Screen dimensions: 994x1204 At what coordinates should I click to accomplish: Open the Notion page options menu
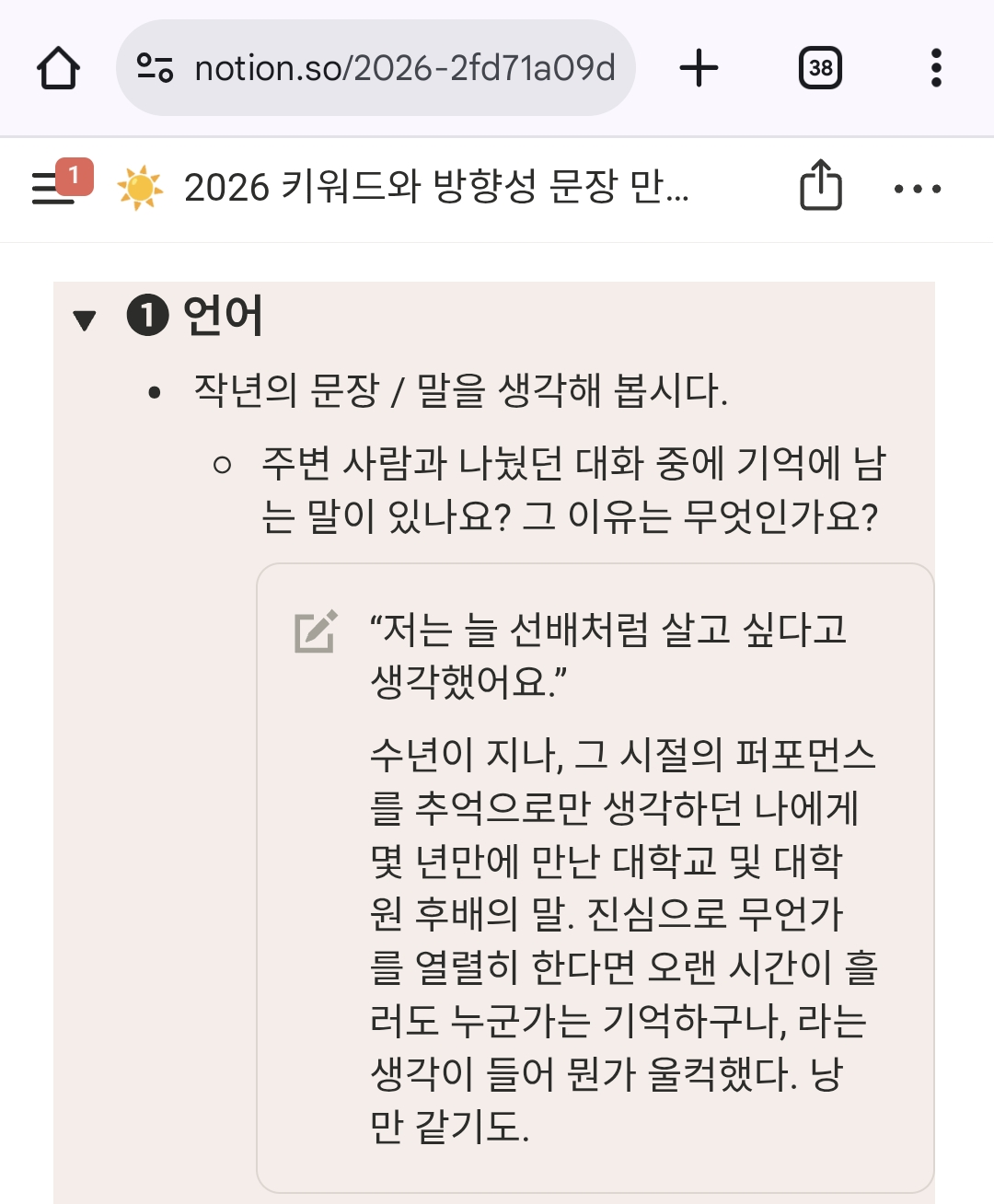pyautogui.click(x=917, y=189)
